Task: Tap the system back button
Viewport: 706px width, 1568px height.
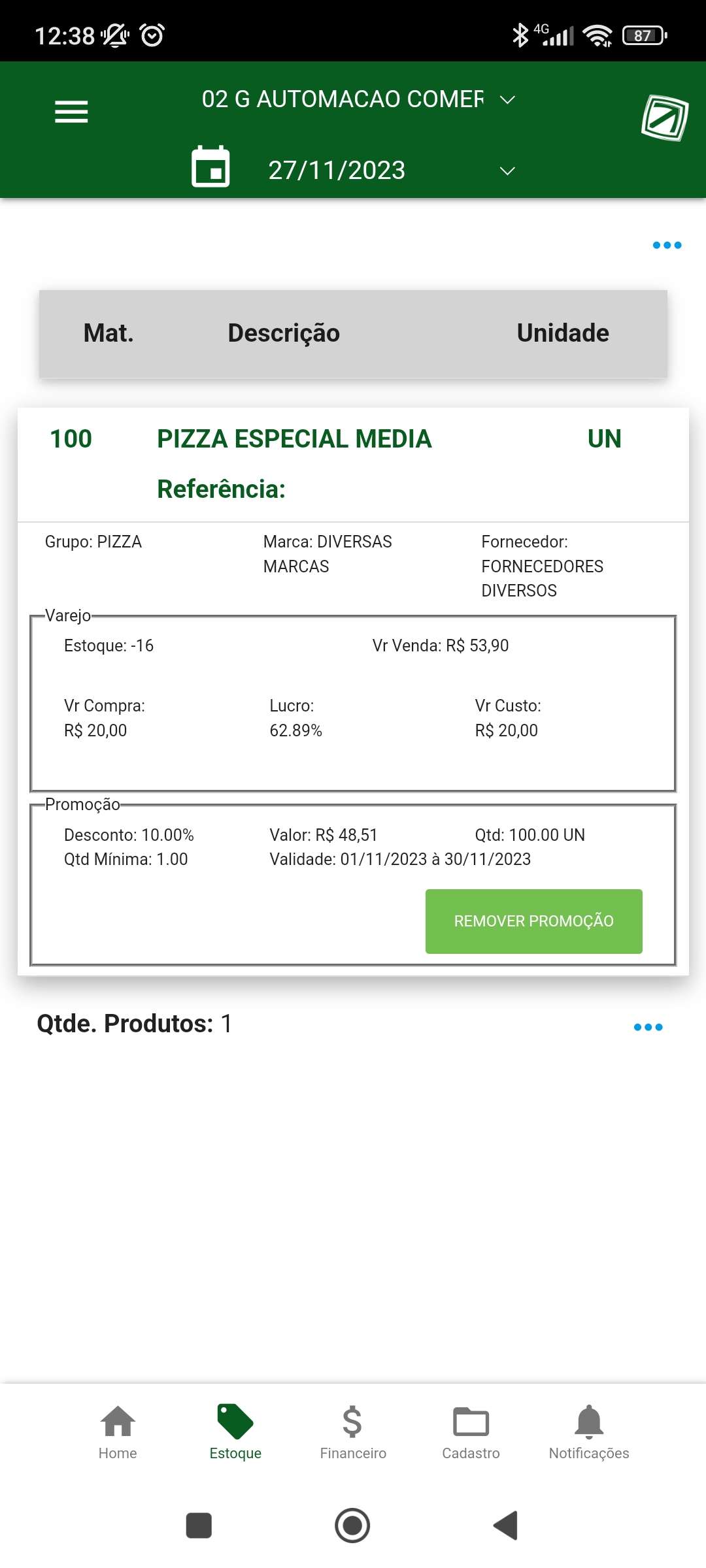Action: click(x=506, y=1526)
